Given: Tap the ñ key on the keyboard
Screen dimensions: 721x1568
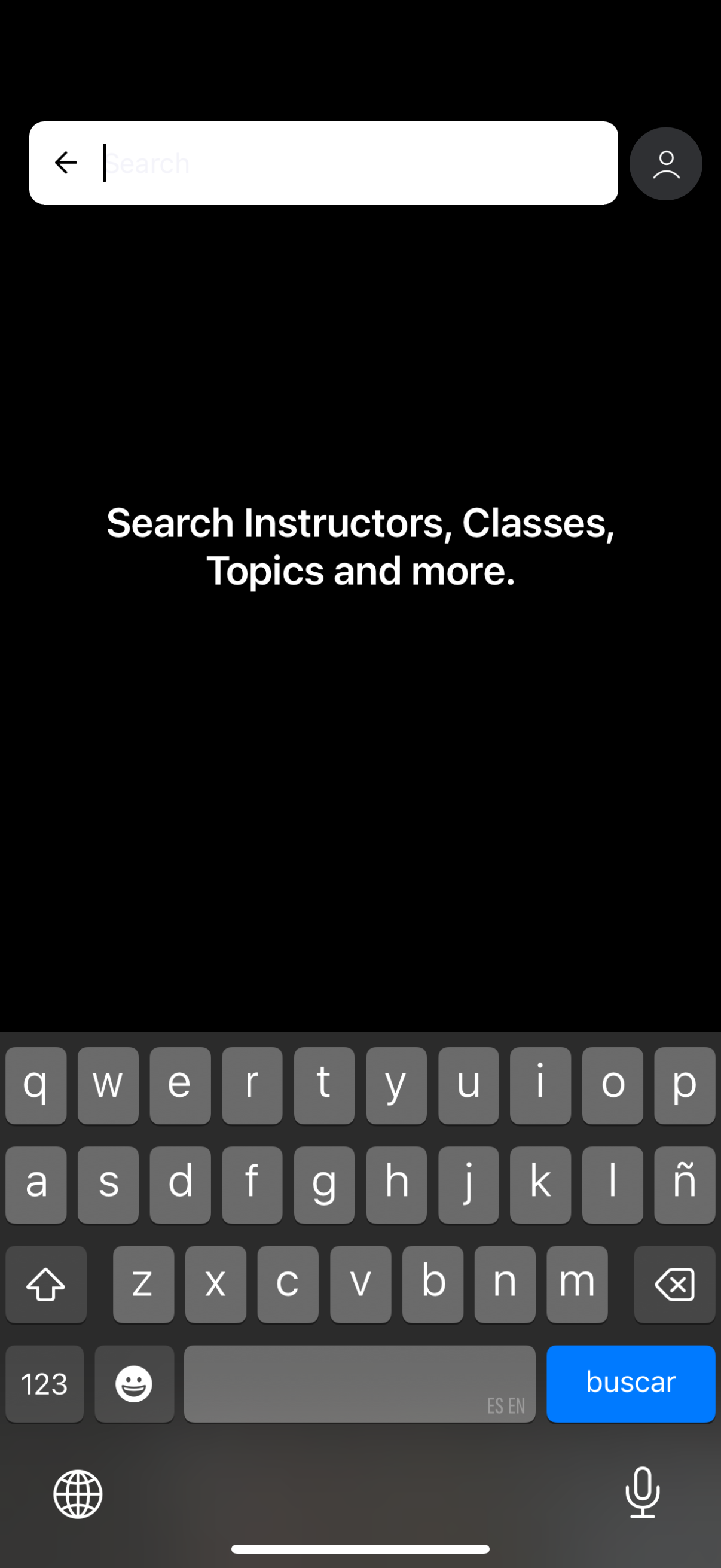Looking at the screenshot, I should [684, 1182].
